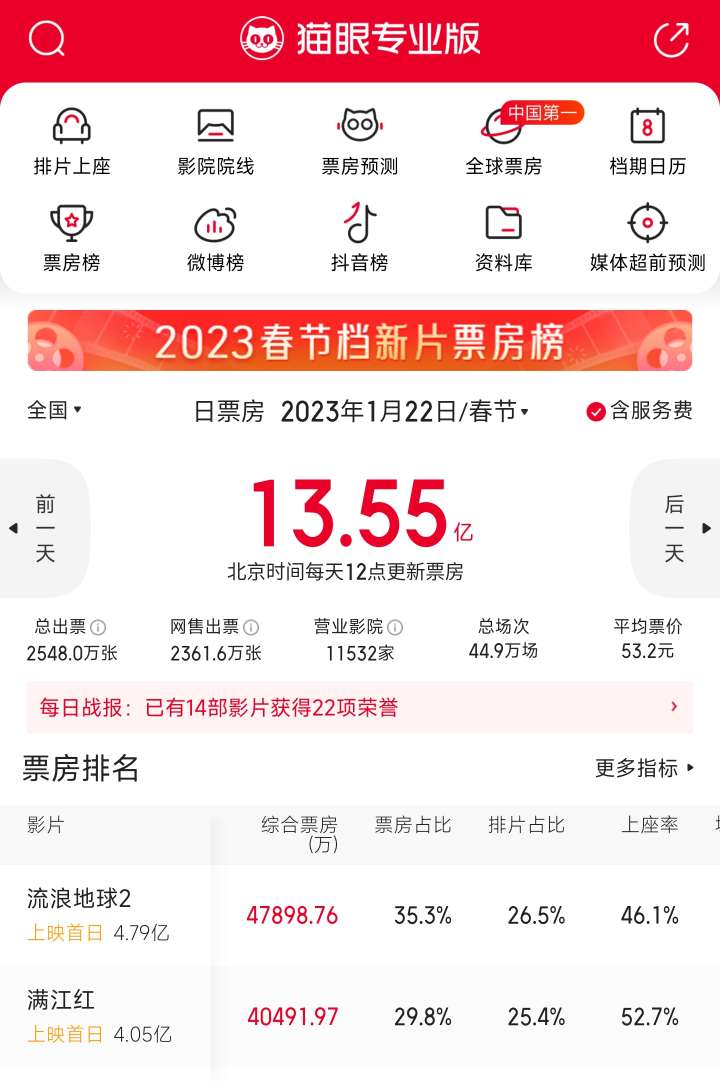Viewport: 720px width, 1081px height.
Task: Open 排片上座 section
Action: [x=72, y=141]
